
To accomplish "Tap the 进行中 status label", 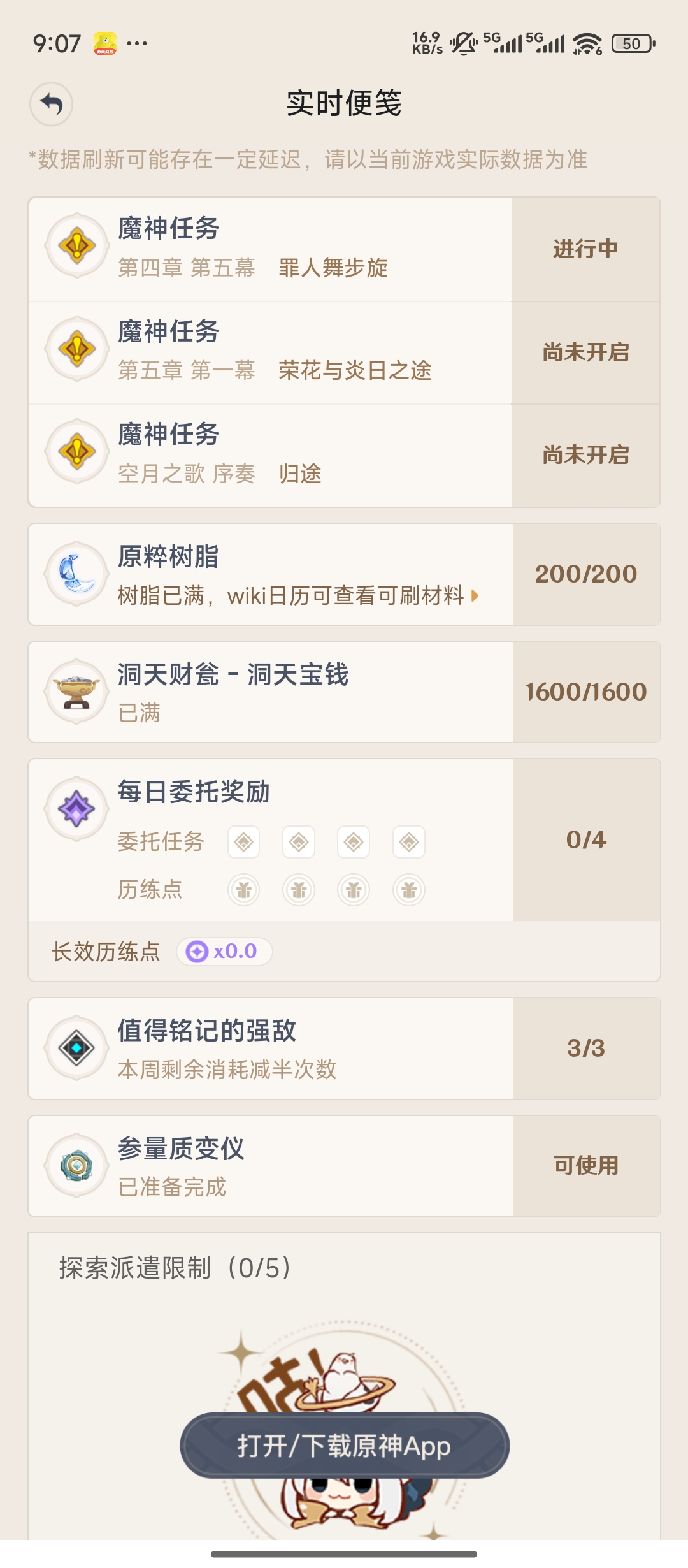I will click(x=586, y=249).
